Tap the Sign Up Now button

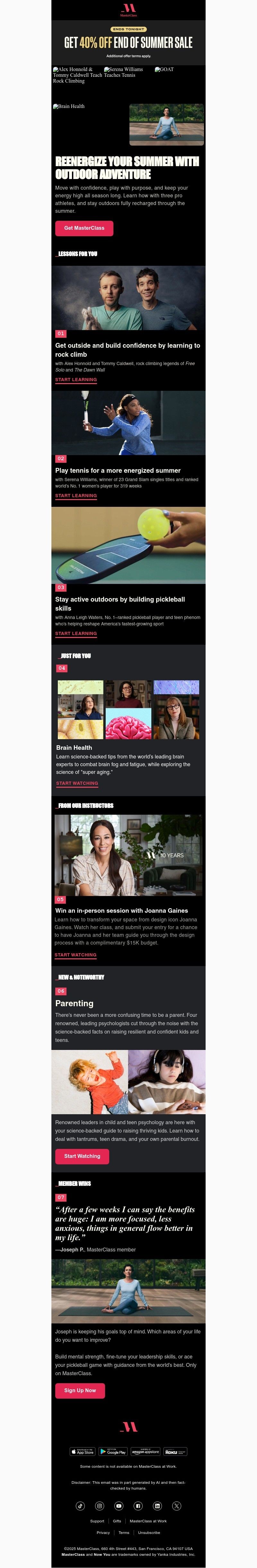(x=80, y=1390)
